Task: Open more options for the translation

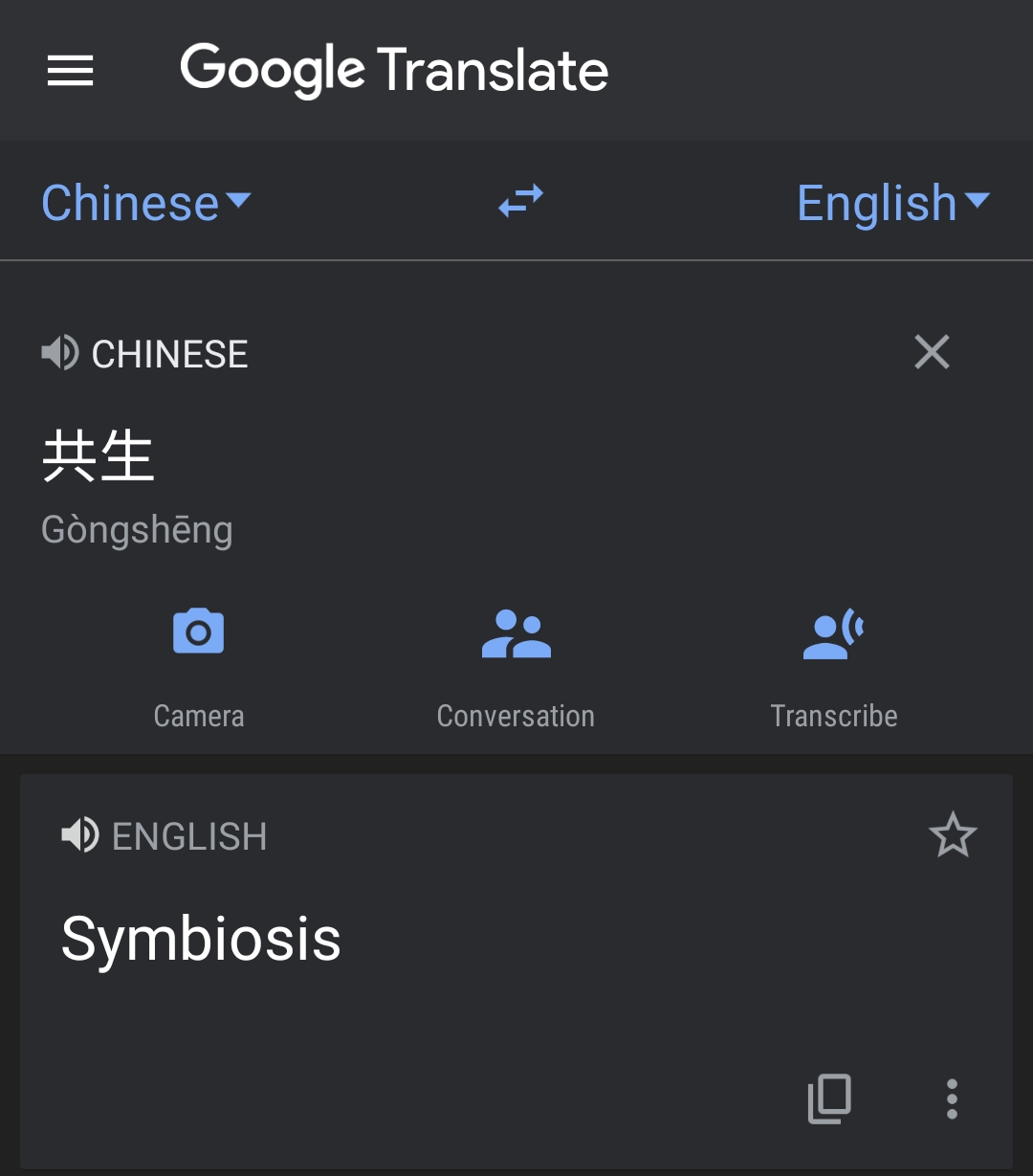Action: point(951,1098)
